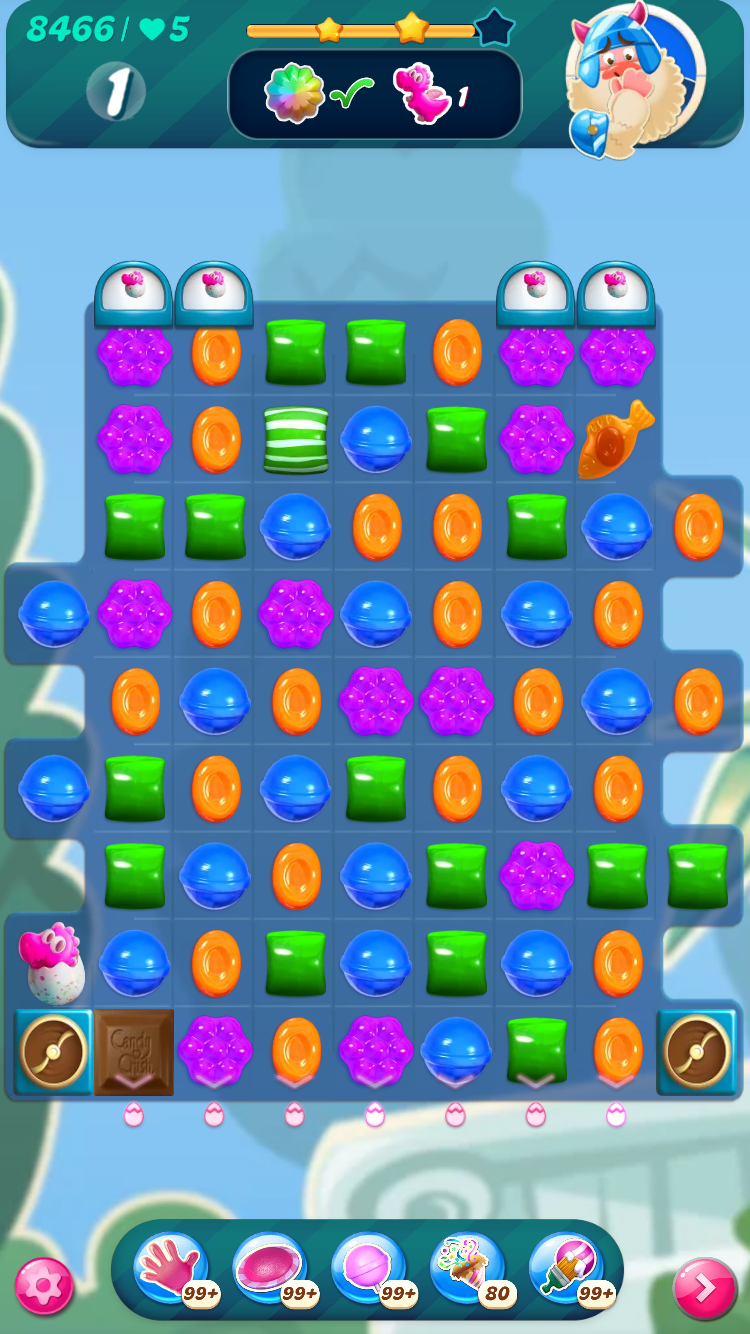Show more boosters with the pink arrow

704,1287
